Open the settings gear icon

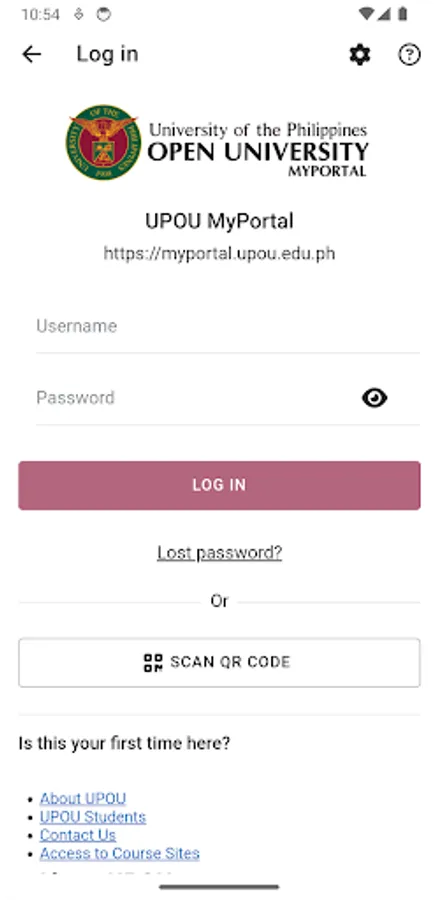click(360, 55)
